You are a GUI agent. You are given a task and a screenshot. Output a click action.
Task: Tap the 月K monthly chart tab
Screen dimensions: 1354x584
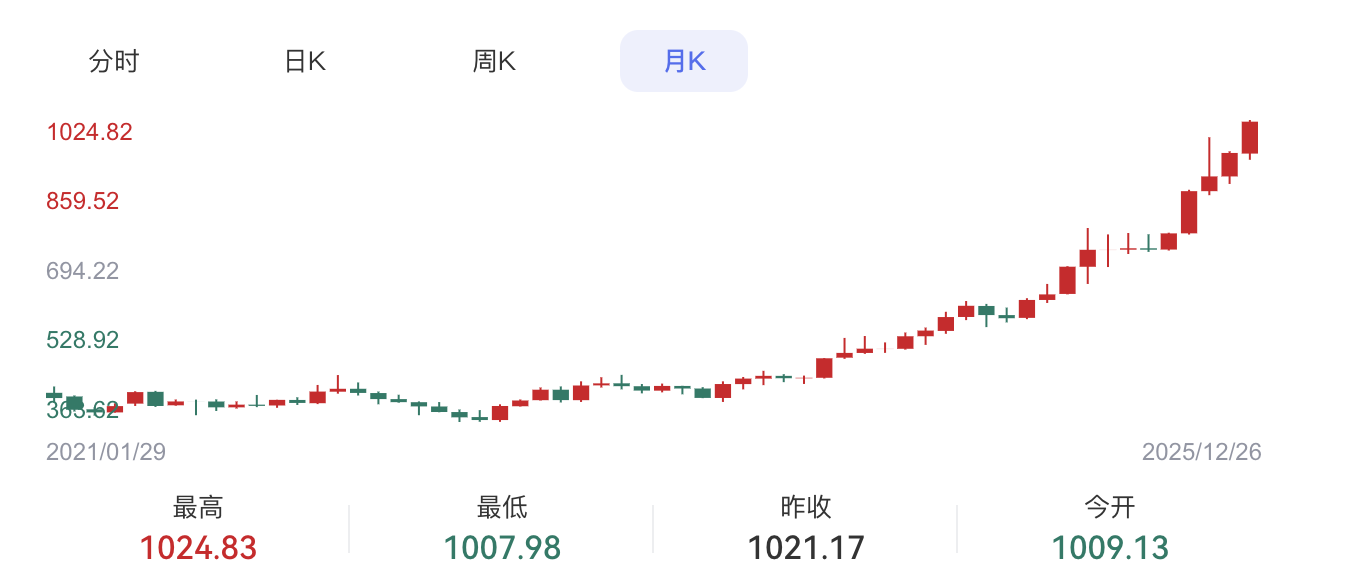[684, 62]
